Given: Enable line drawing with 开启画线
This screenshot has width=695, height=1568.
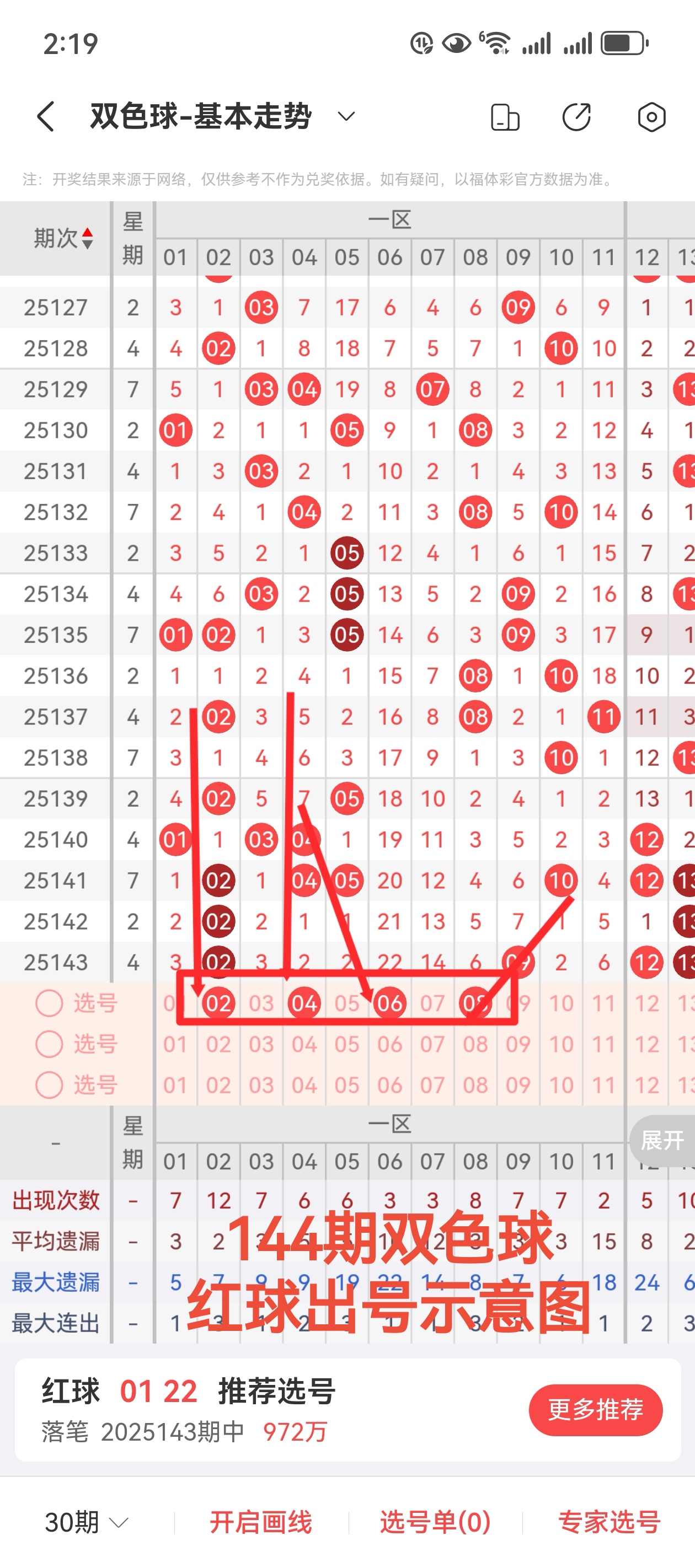Looking at the screenshot, I should click(261, 1522).
